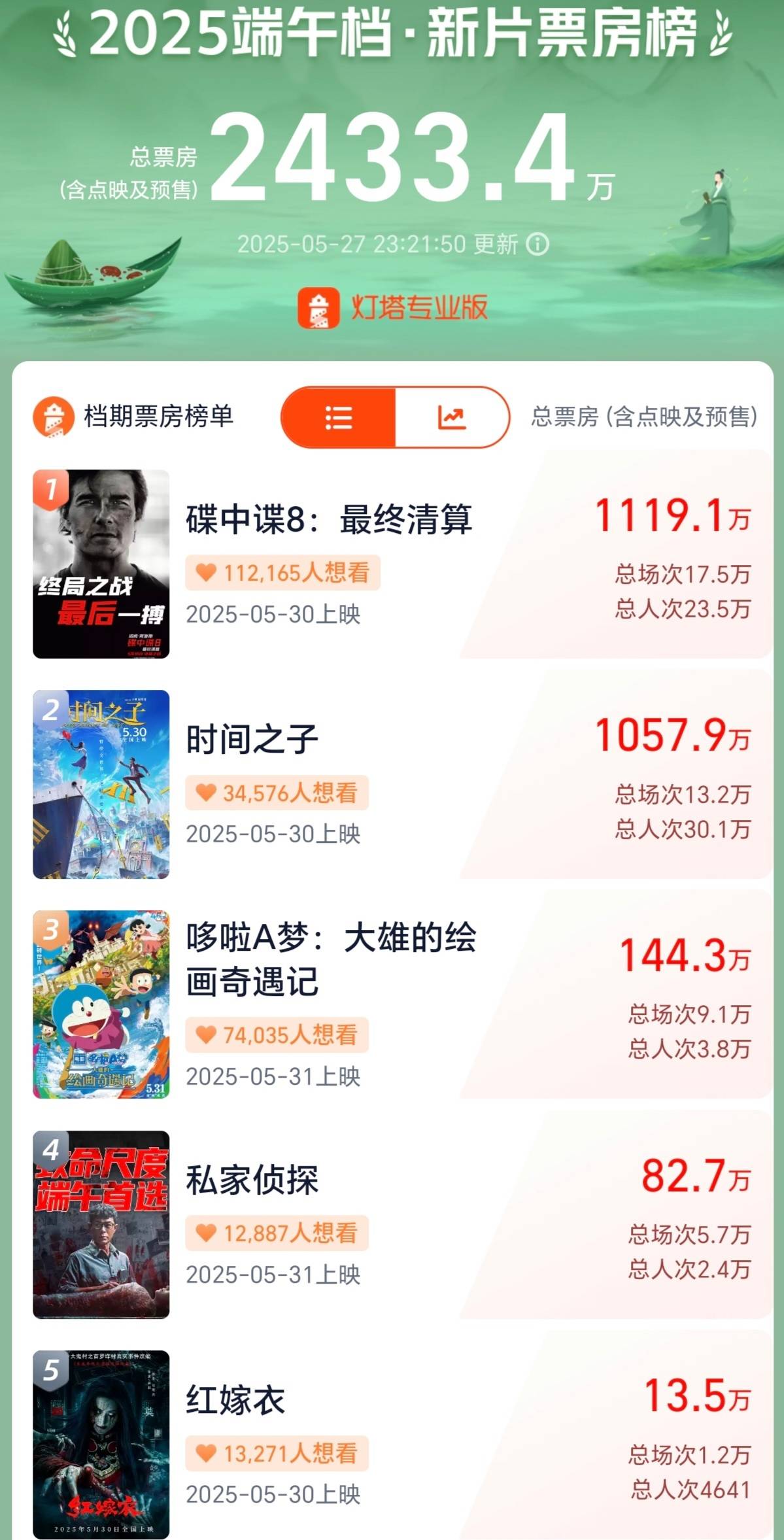Switch to the list view segment
The image size is (784, 1540).
pyautogui.click(x=339, y=417)
